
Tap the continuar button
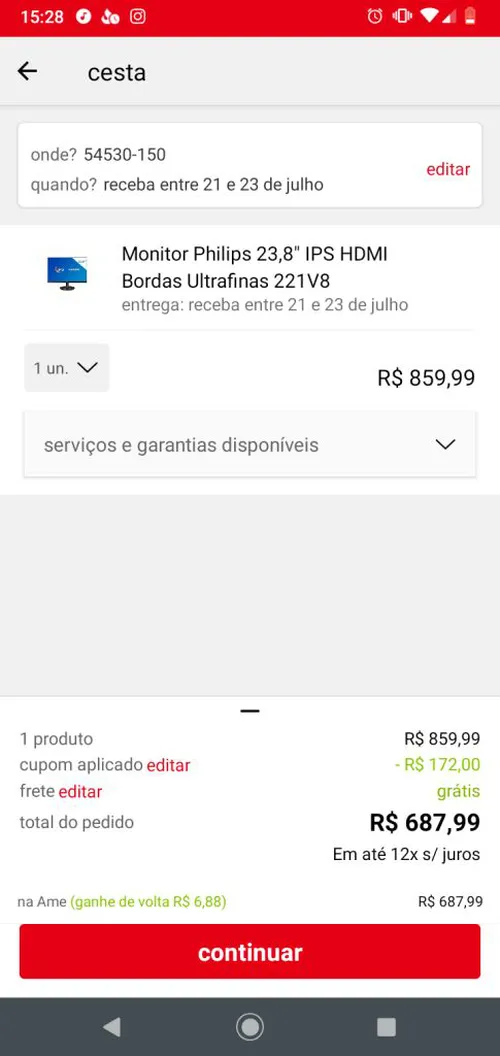point(250,952)
